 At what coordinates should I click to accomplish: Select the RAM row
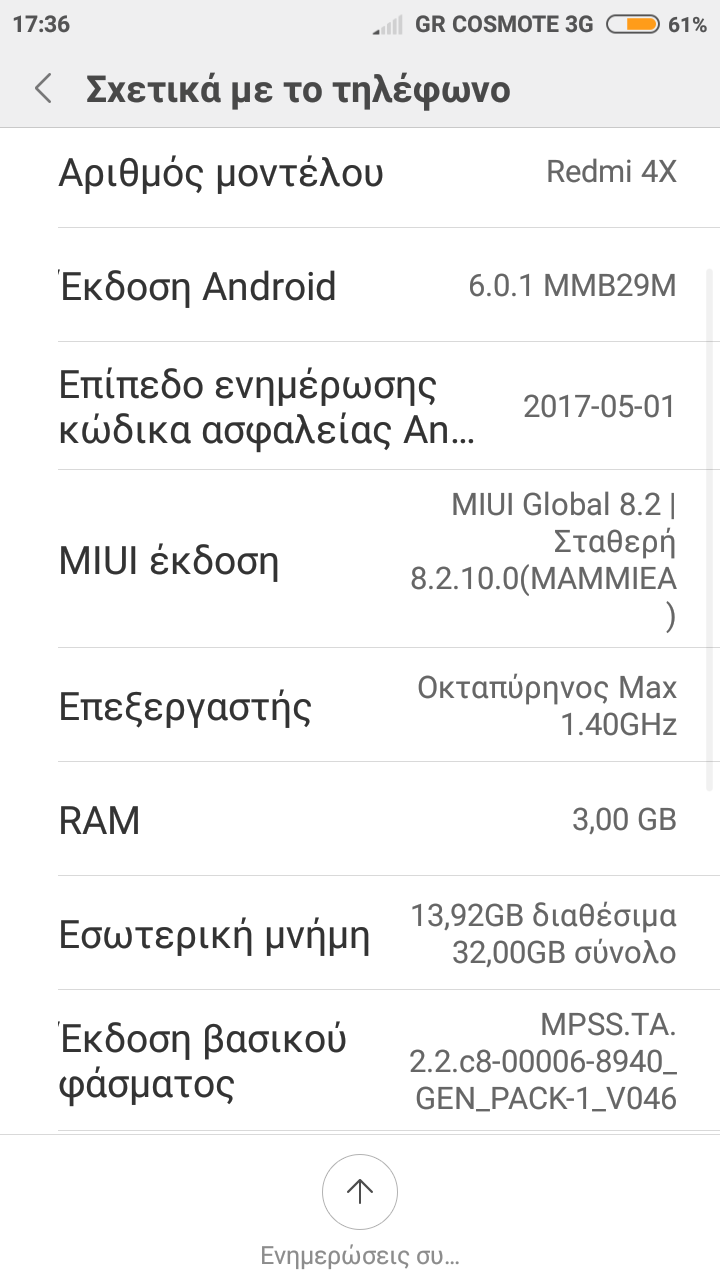click(360, 820)
